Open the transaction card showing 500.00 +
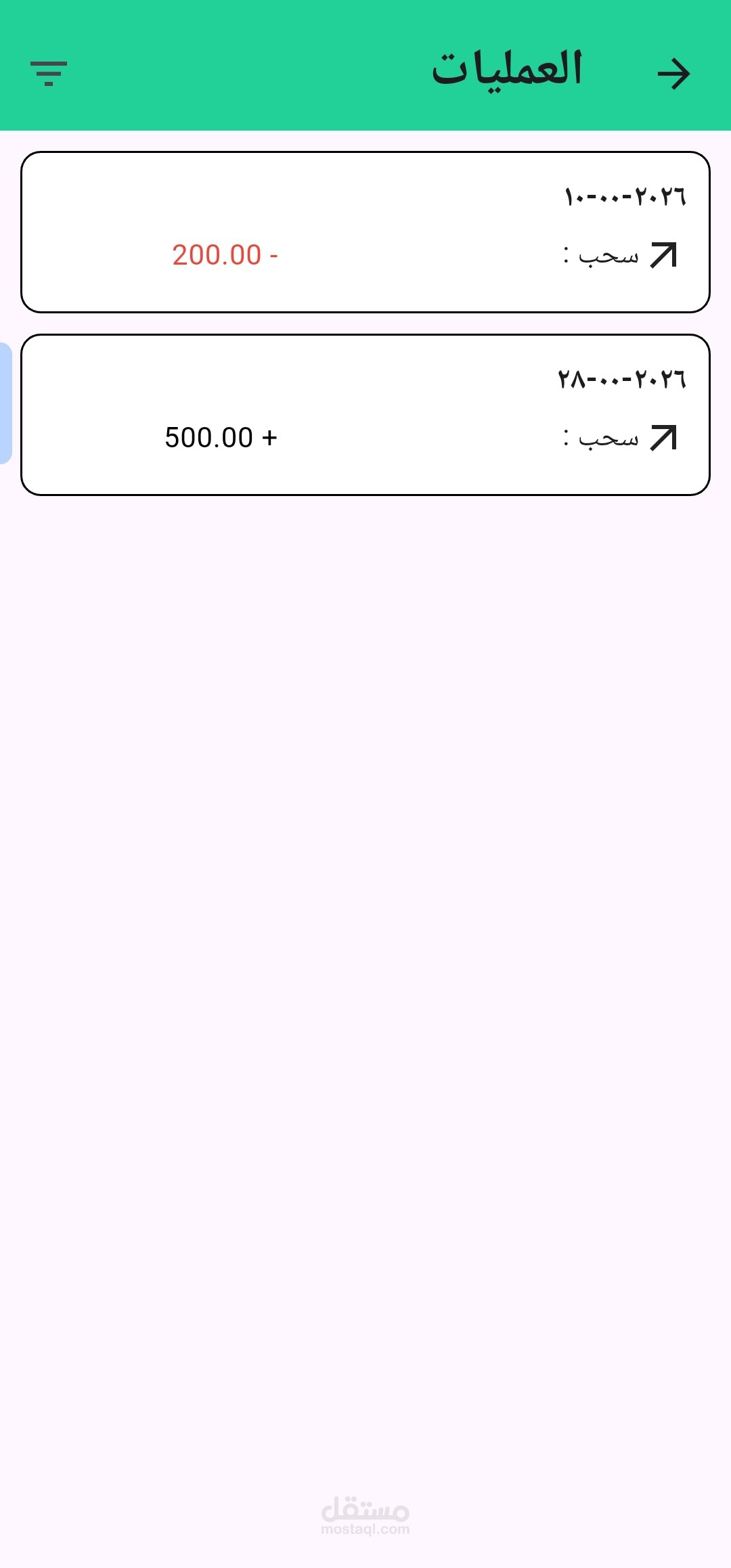This screenshot has height=1568, width=731. [365, 415]
